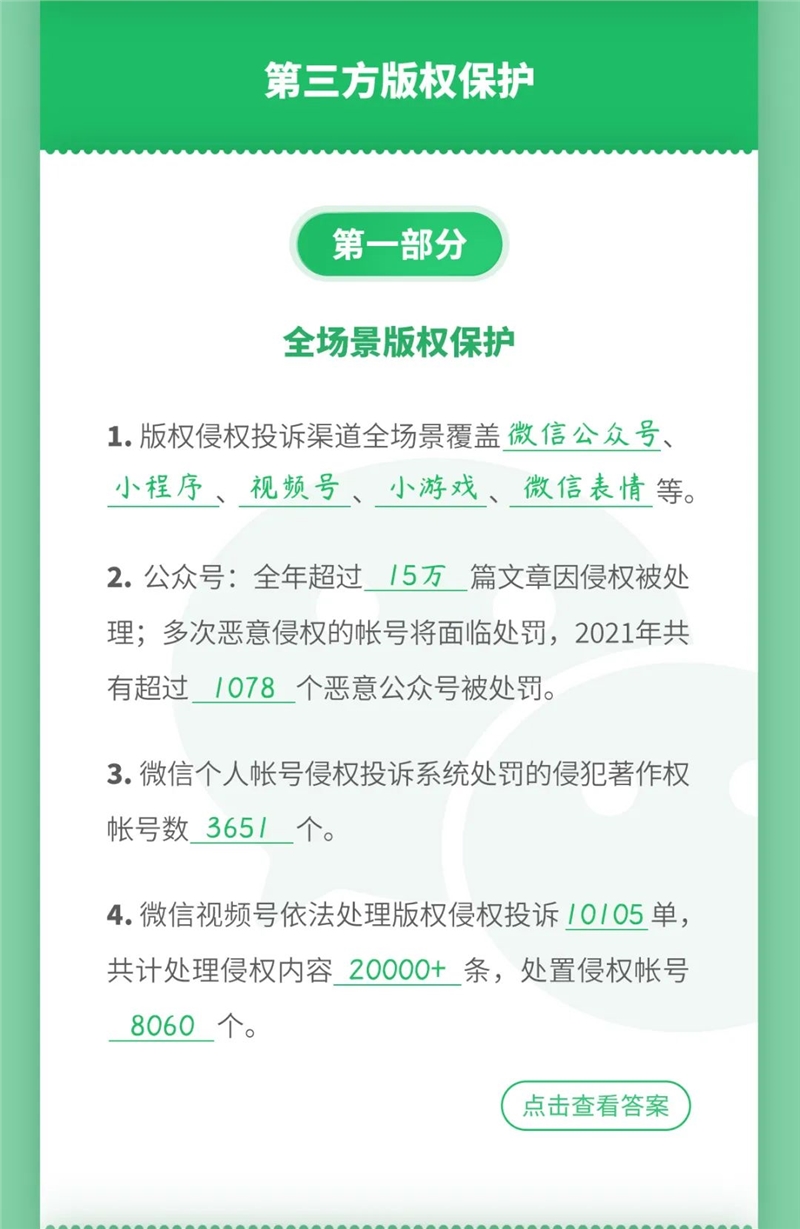Tap the 点击查看答案 button
The width and height of the screenshot is (800, 1229).
[595, 1106]
